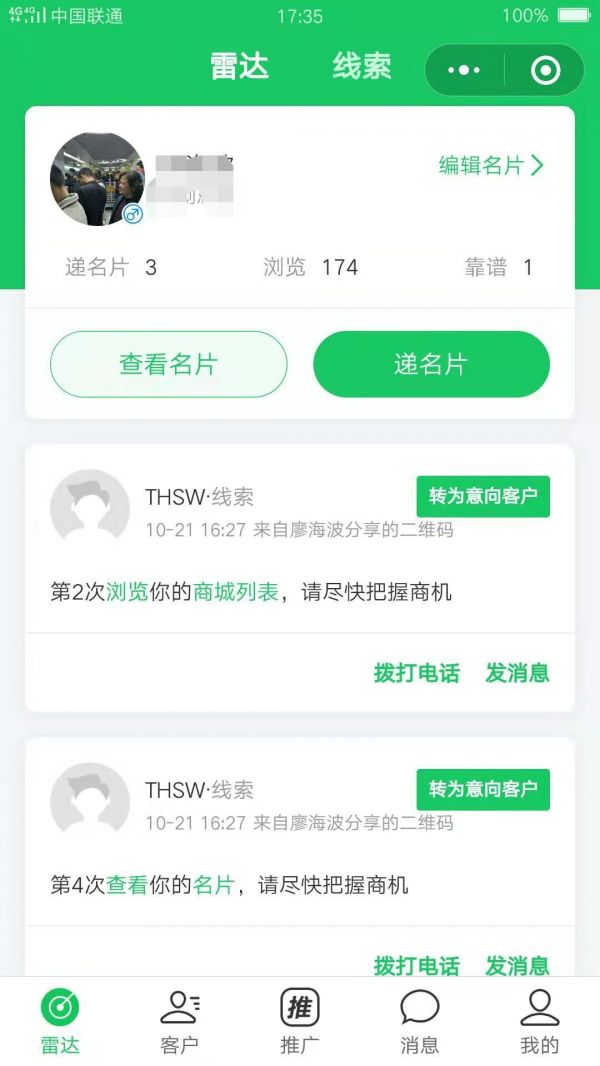Call the lead who browsed 商城列表
The height and width of the screenshot is (1066, 600).
point(417,673)
